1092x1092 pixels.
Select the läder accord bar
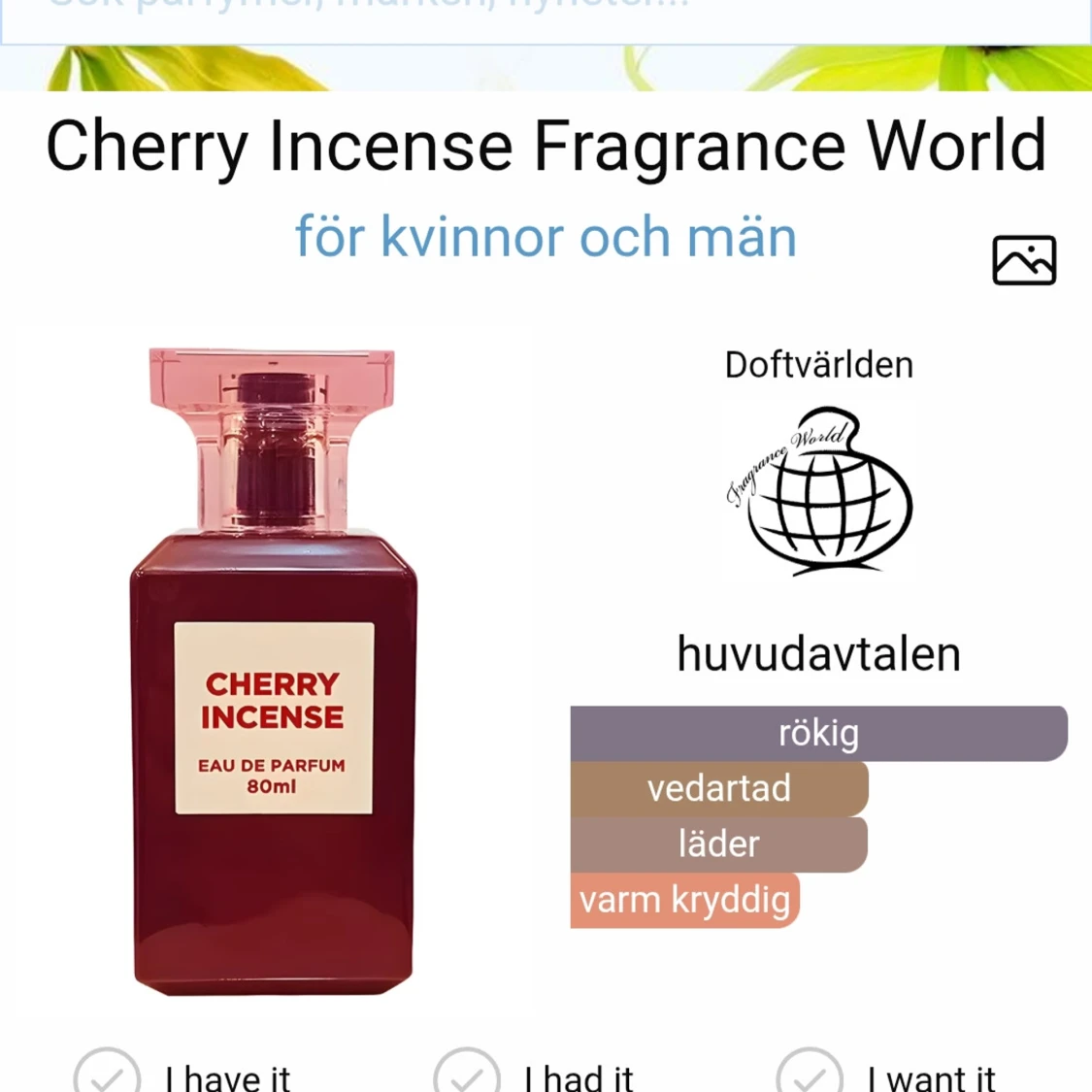point(718,844)
